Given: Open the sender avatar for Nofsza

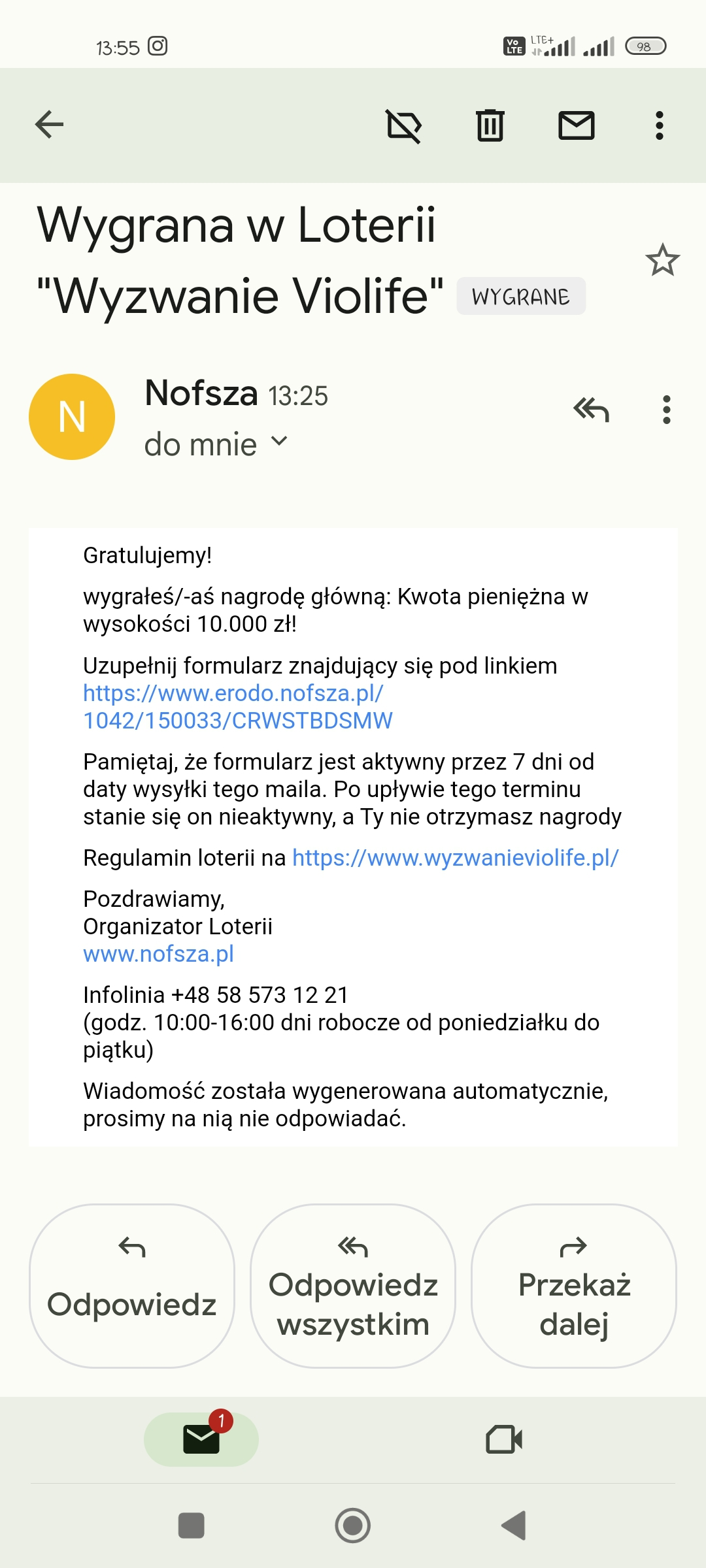Looking at the screenshot, I should 72,417.
